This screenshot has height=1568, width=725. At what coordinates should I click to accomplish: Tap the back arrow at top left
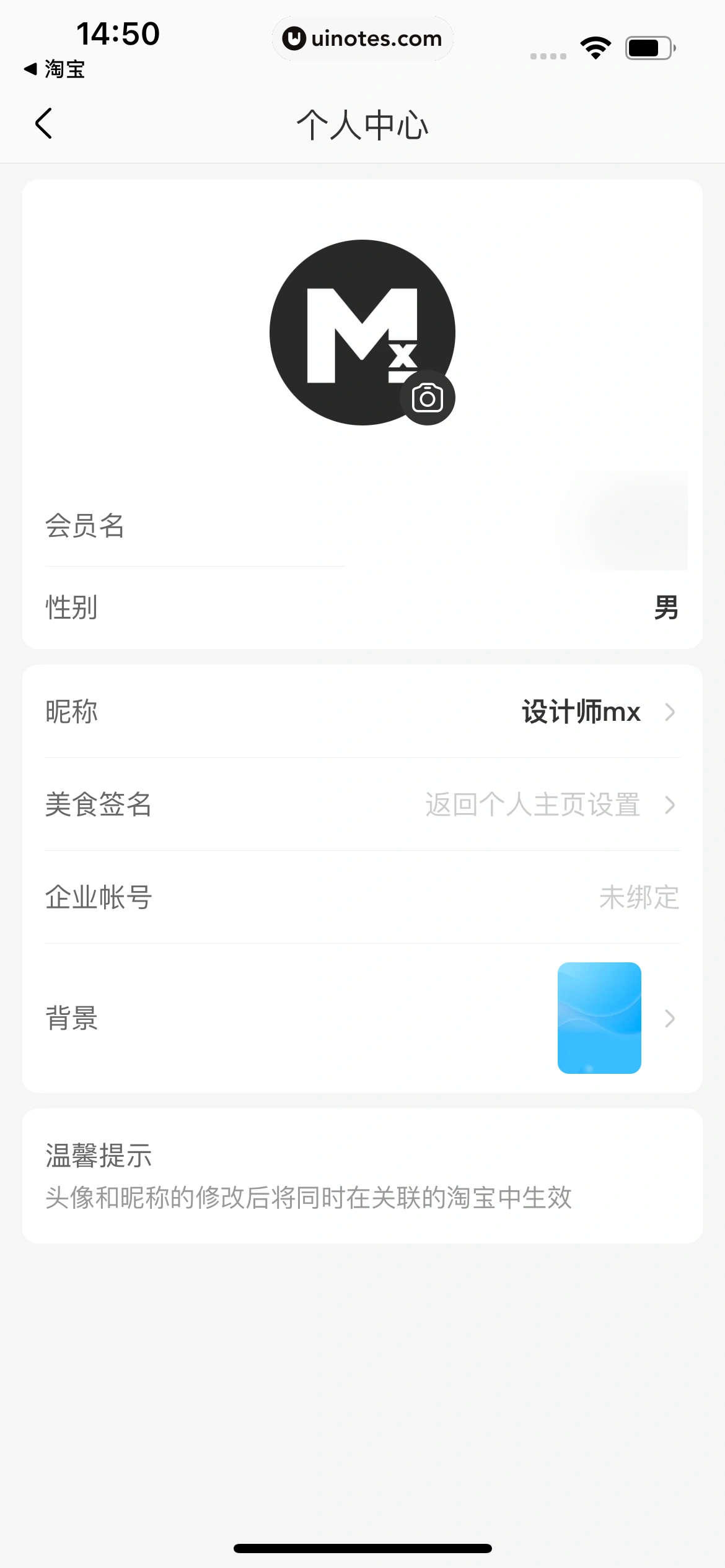click(x=43, y=124)
